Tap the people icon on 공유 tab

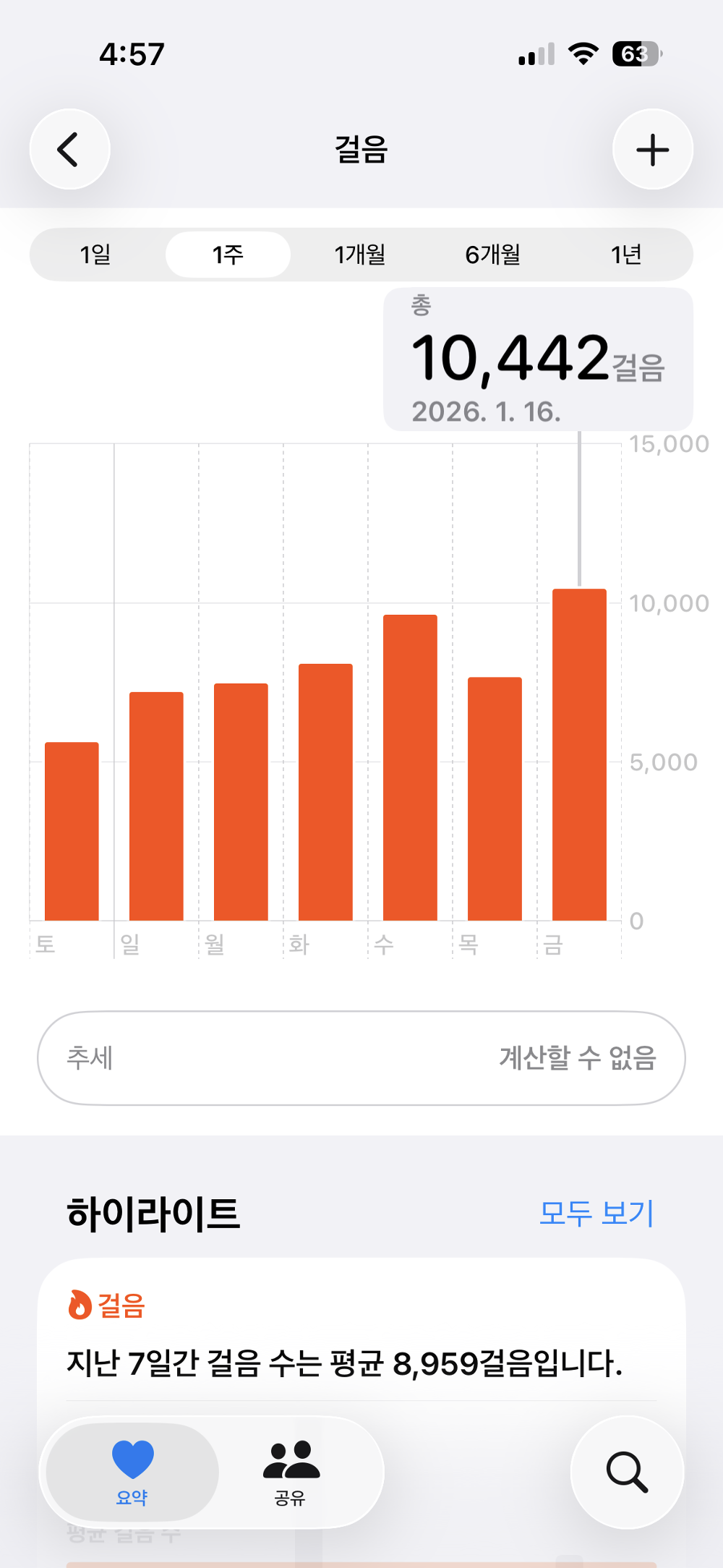click(x=290, y=1457)
